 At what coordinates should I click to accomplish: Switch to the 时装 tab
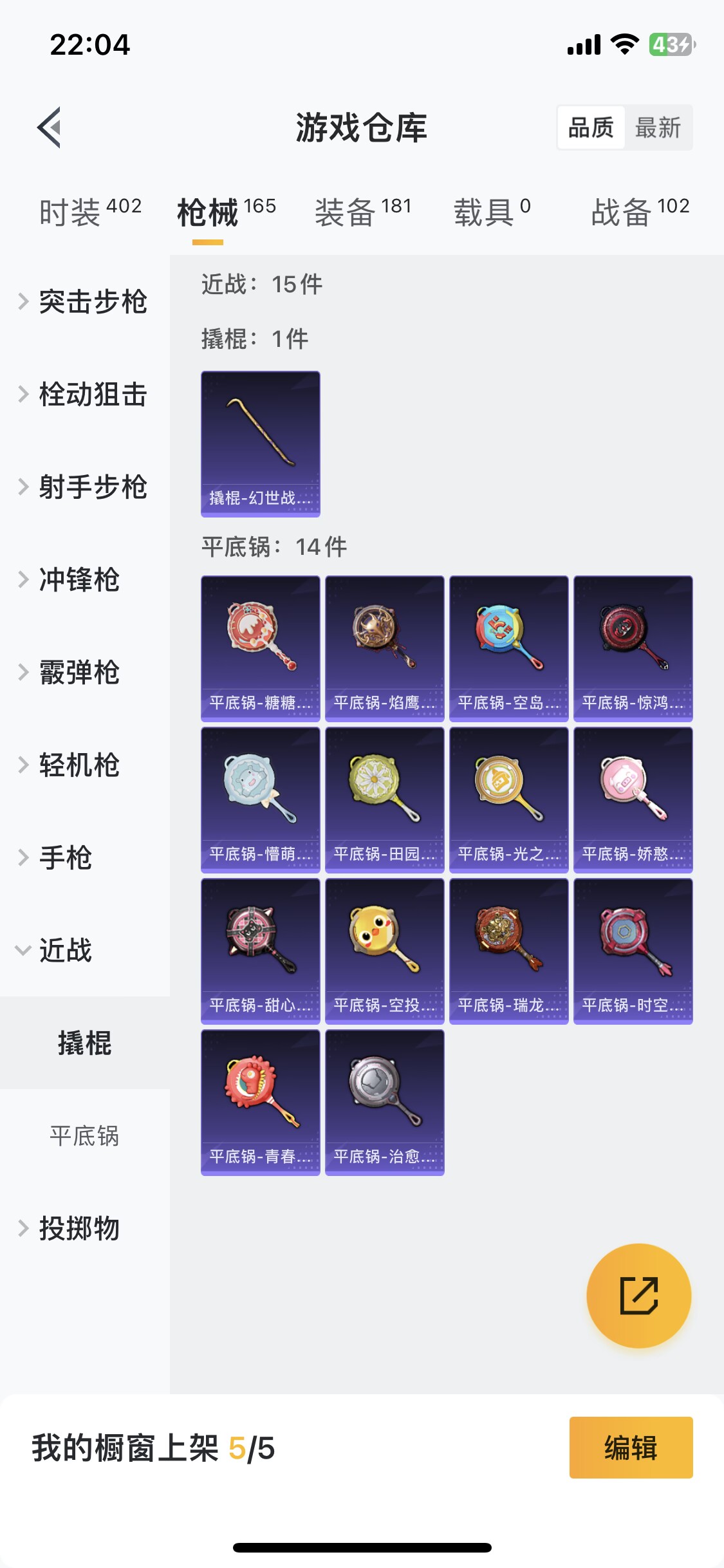point(90,211)
